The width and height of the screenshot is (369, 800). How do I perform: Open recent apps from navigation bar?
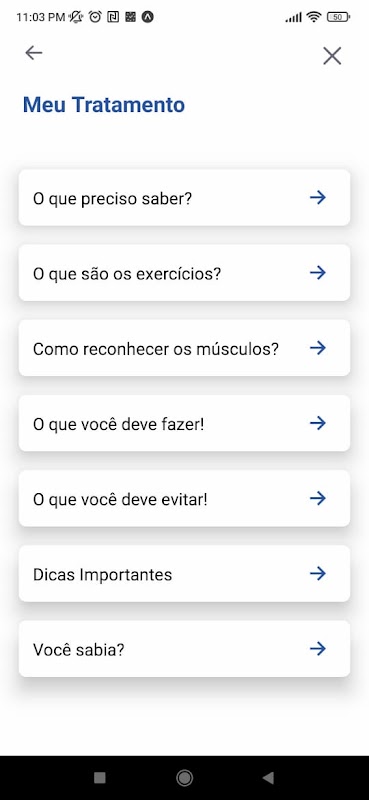point(100,778)
